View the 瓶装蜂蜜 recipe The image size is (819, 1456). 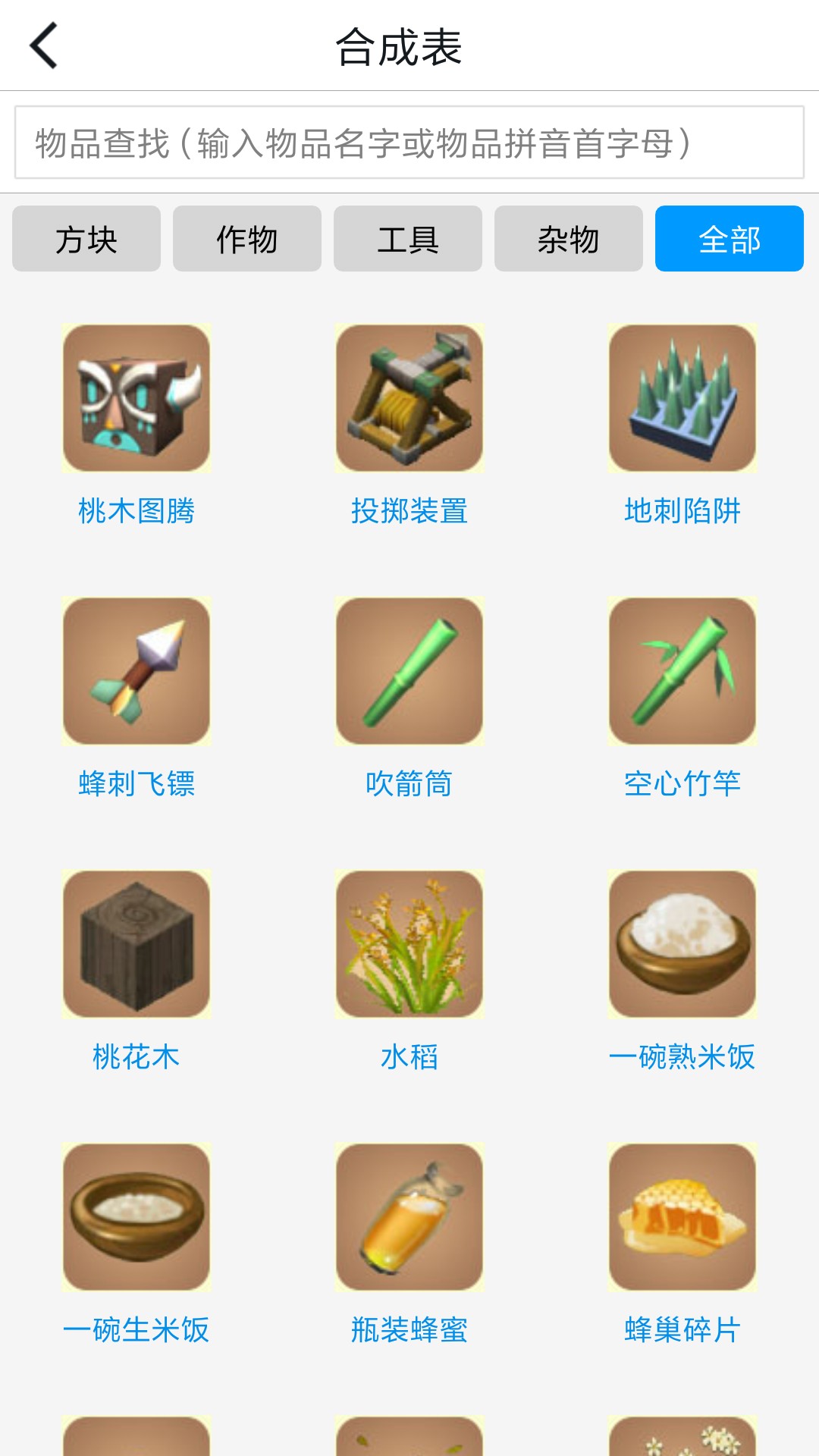tap(409, 1217)
